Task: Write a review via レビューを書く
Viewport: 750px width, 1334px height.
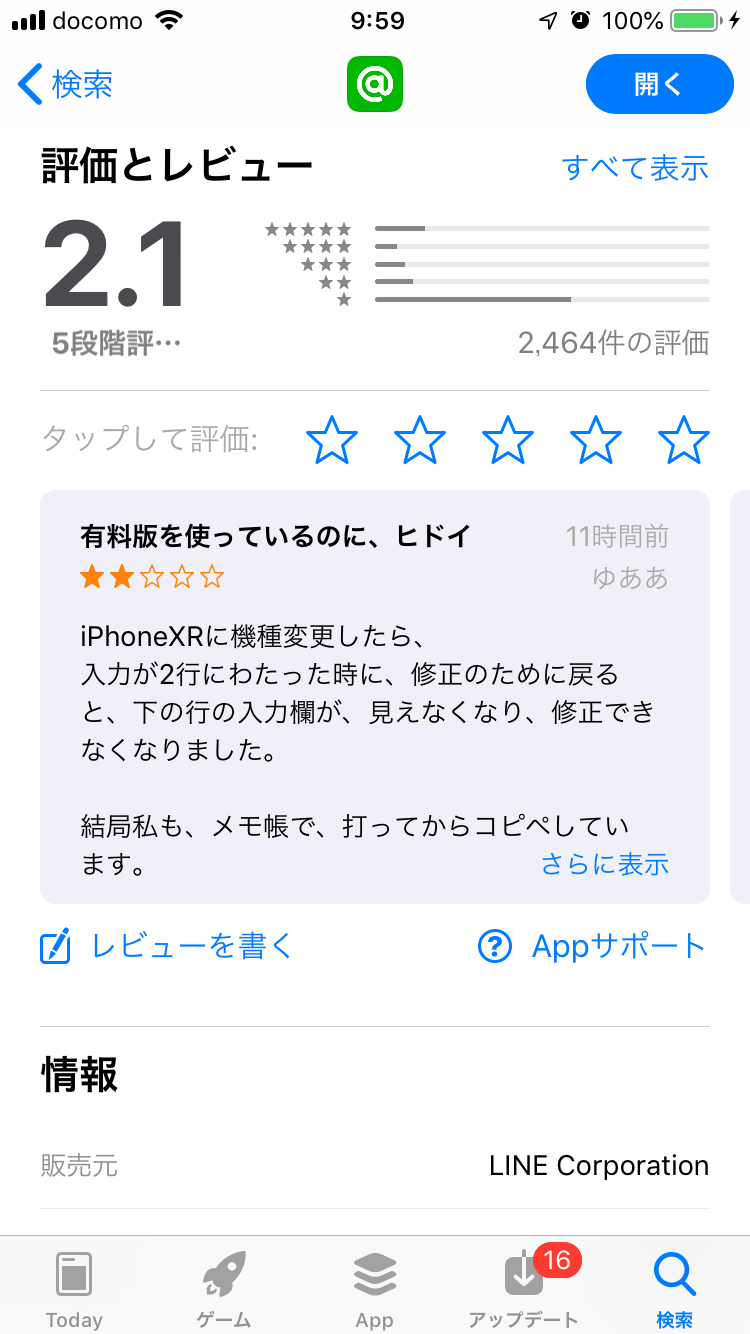Action: 166,946
